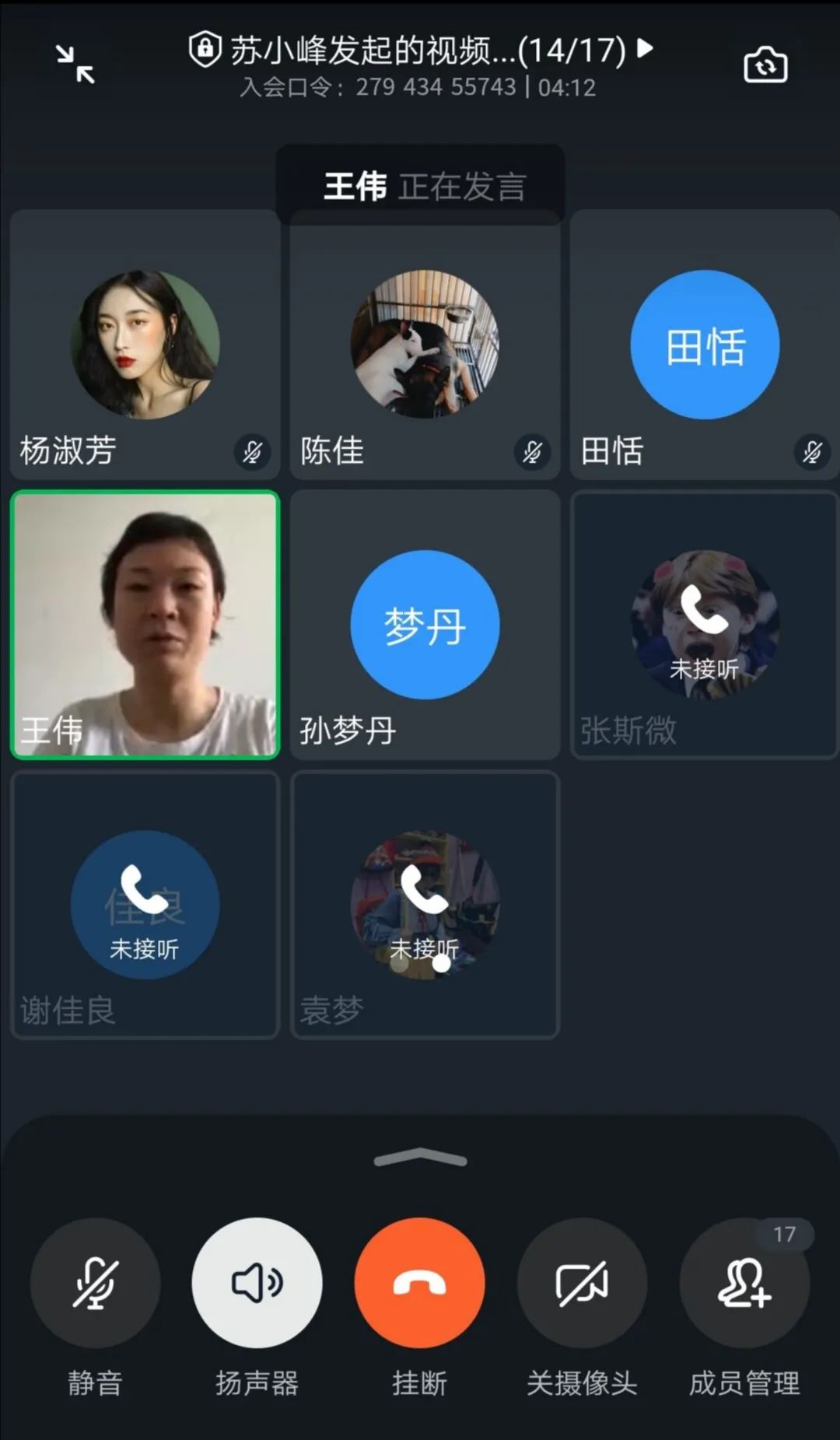Switch the camera with the flip icon
This screenshot has height=1440, width=840.
[765, 65]
